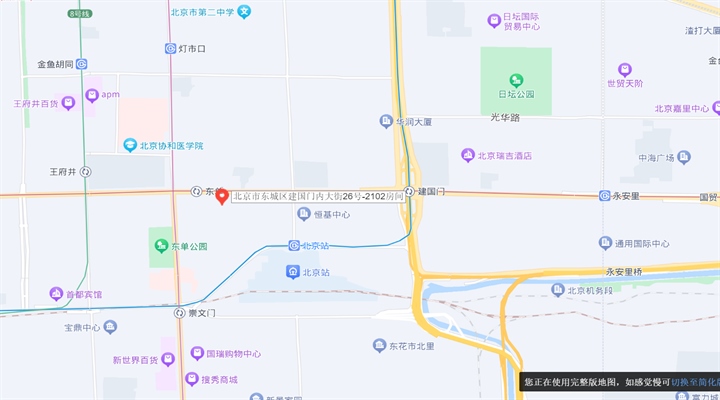Select the 建国门 subway station icon

click(410, 191)
